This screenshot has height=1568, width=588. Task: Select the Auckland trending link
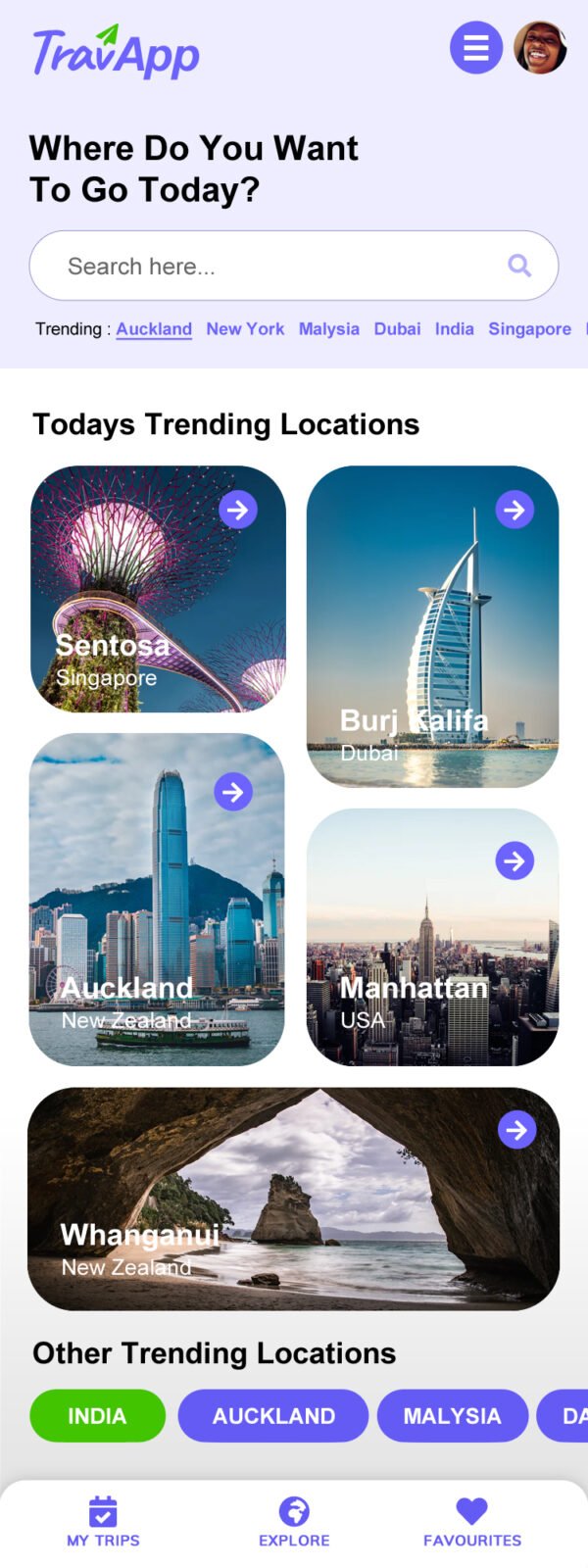(154, 329)
